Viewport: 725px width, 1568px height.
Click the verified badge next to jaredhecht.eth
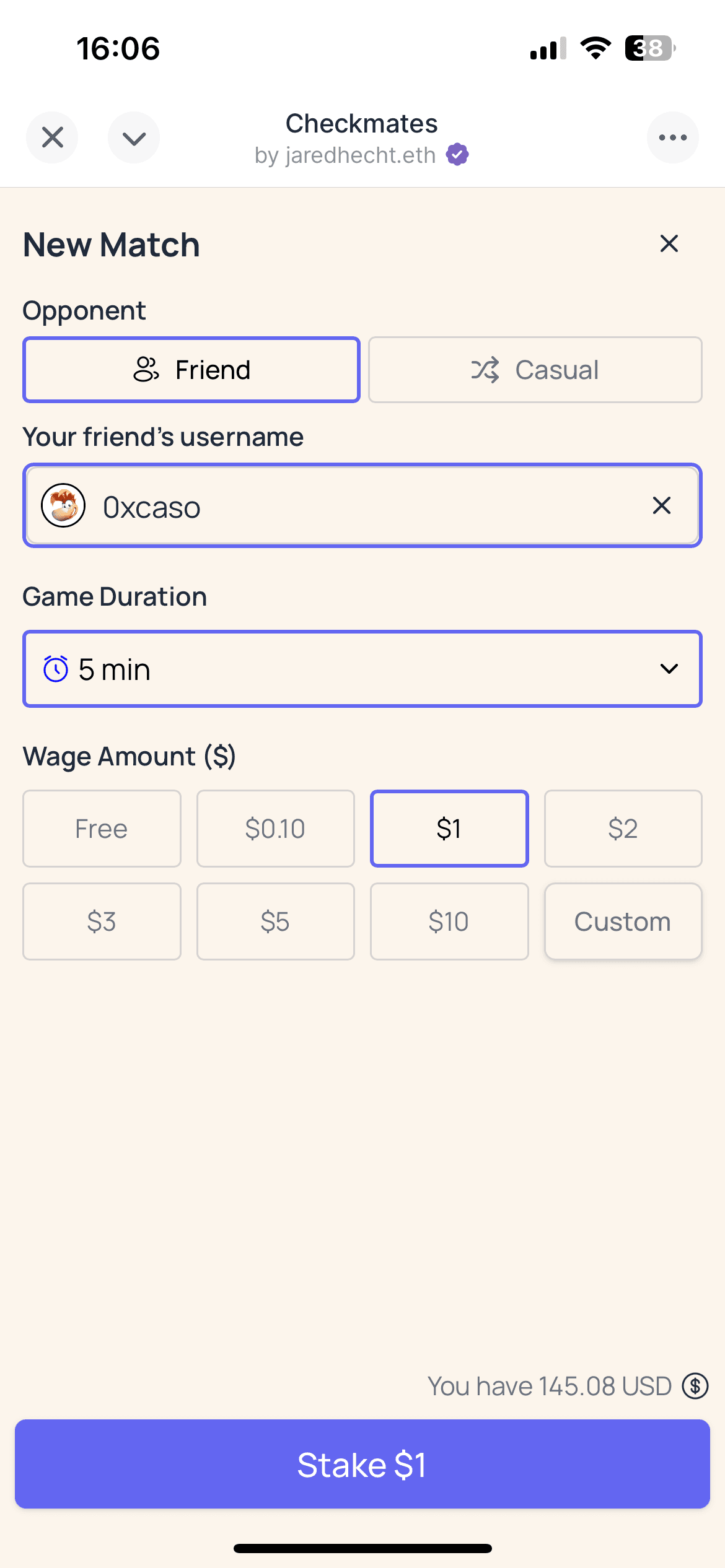(457, 154)
